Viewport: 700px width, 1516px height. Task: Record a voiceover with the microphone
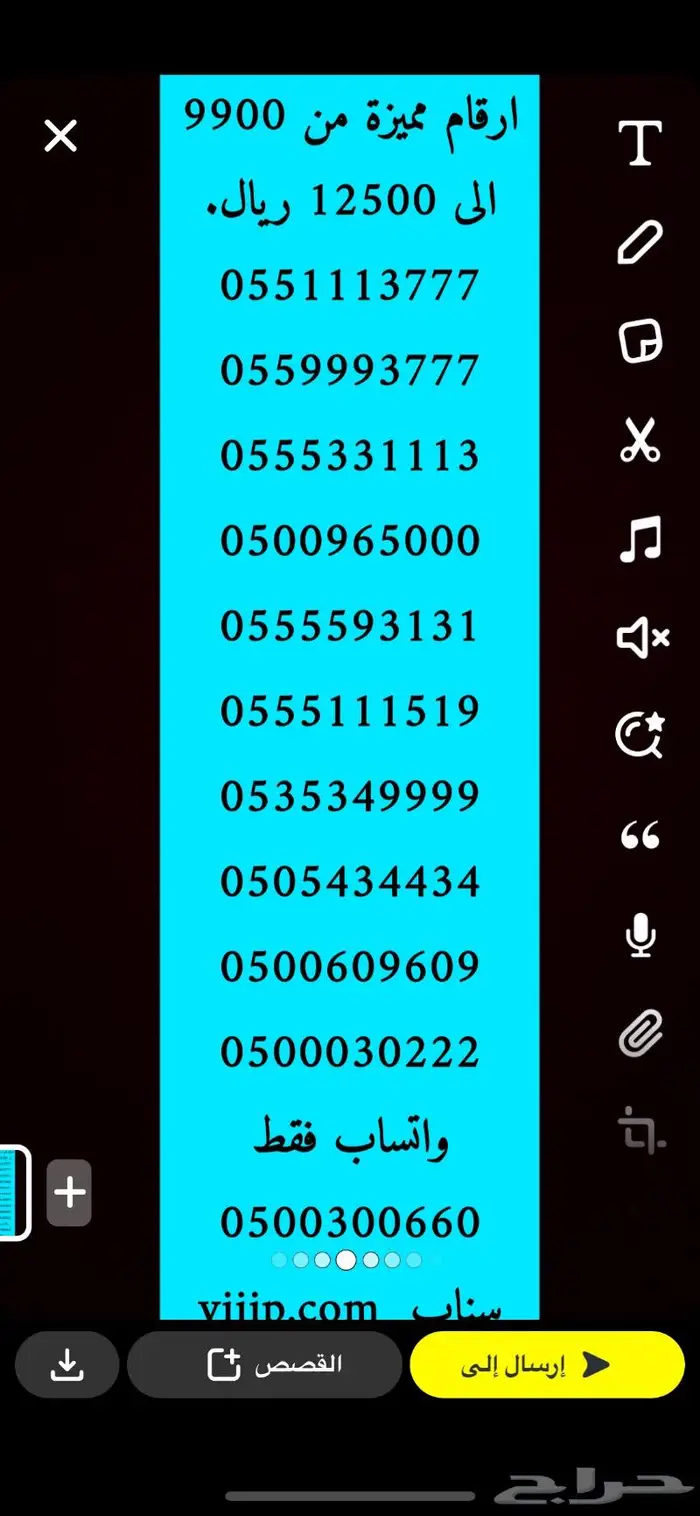640,936
